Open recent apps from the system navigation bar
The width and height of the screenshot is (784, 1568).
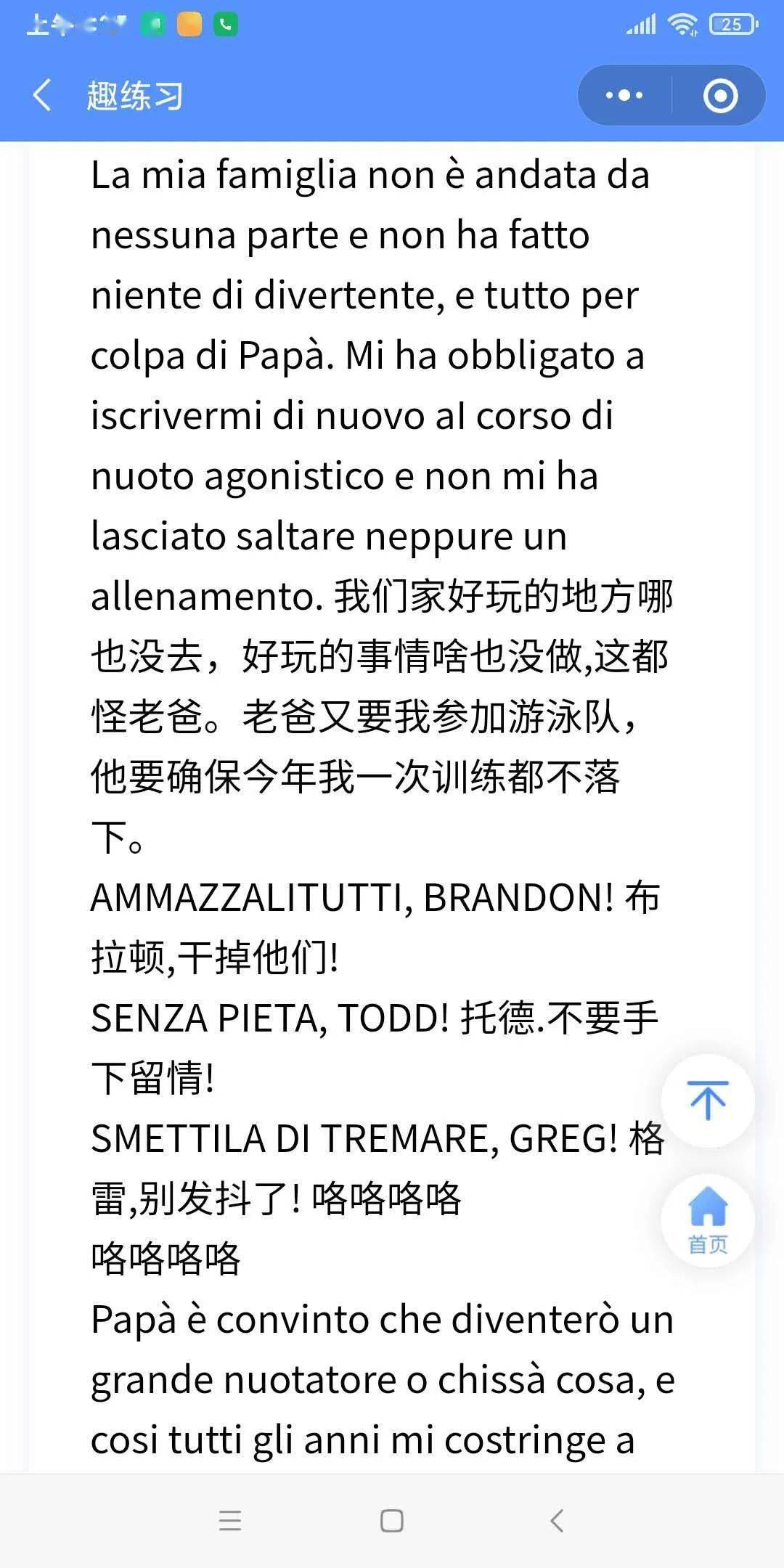tap(230, 1520)
